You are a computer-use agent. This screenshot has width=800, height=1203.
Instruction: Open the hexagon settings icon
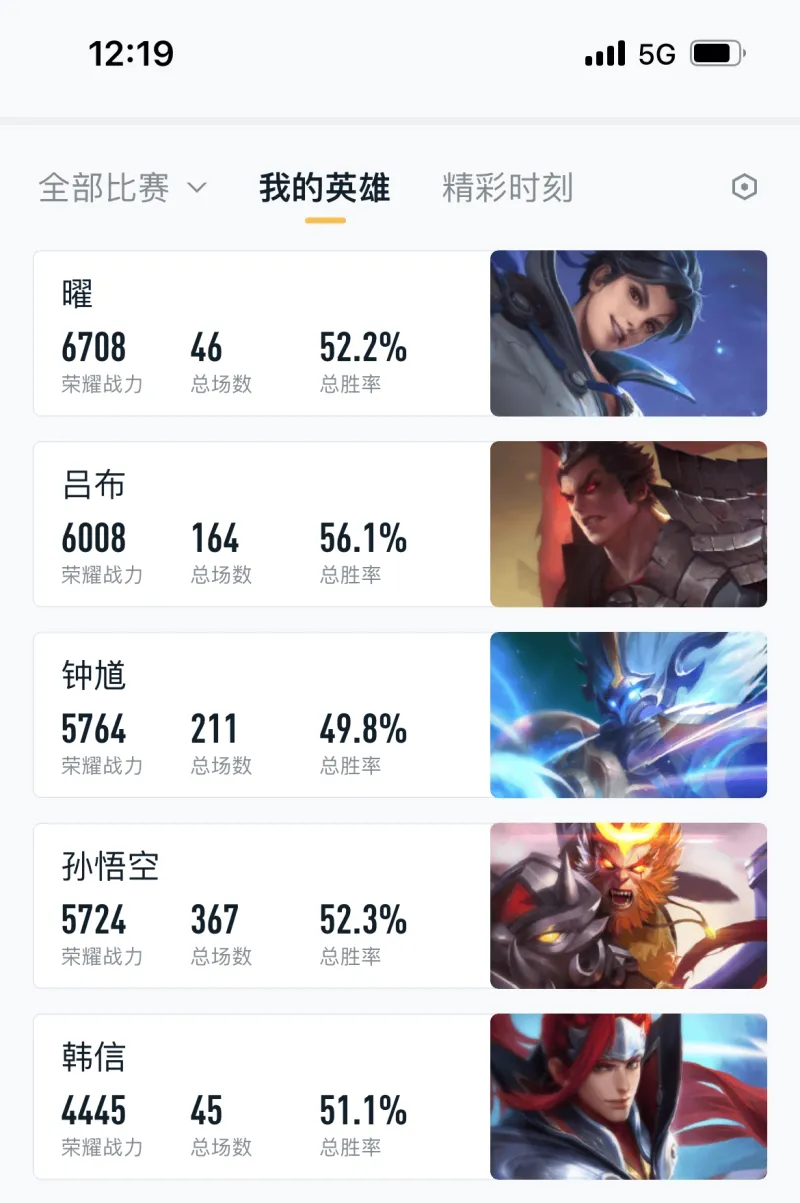(x=744, y=187)
